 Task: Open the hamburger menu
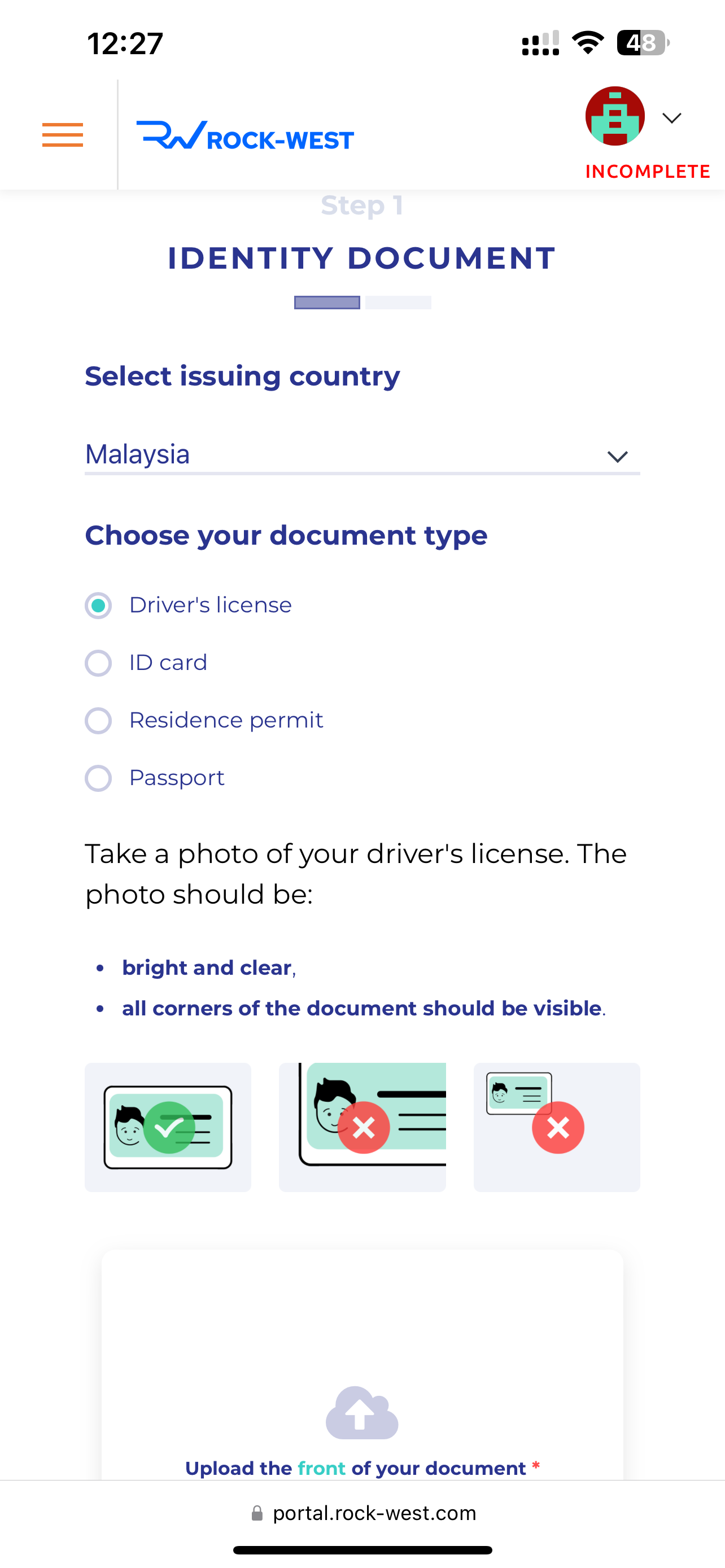62,134
